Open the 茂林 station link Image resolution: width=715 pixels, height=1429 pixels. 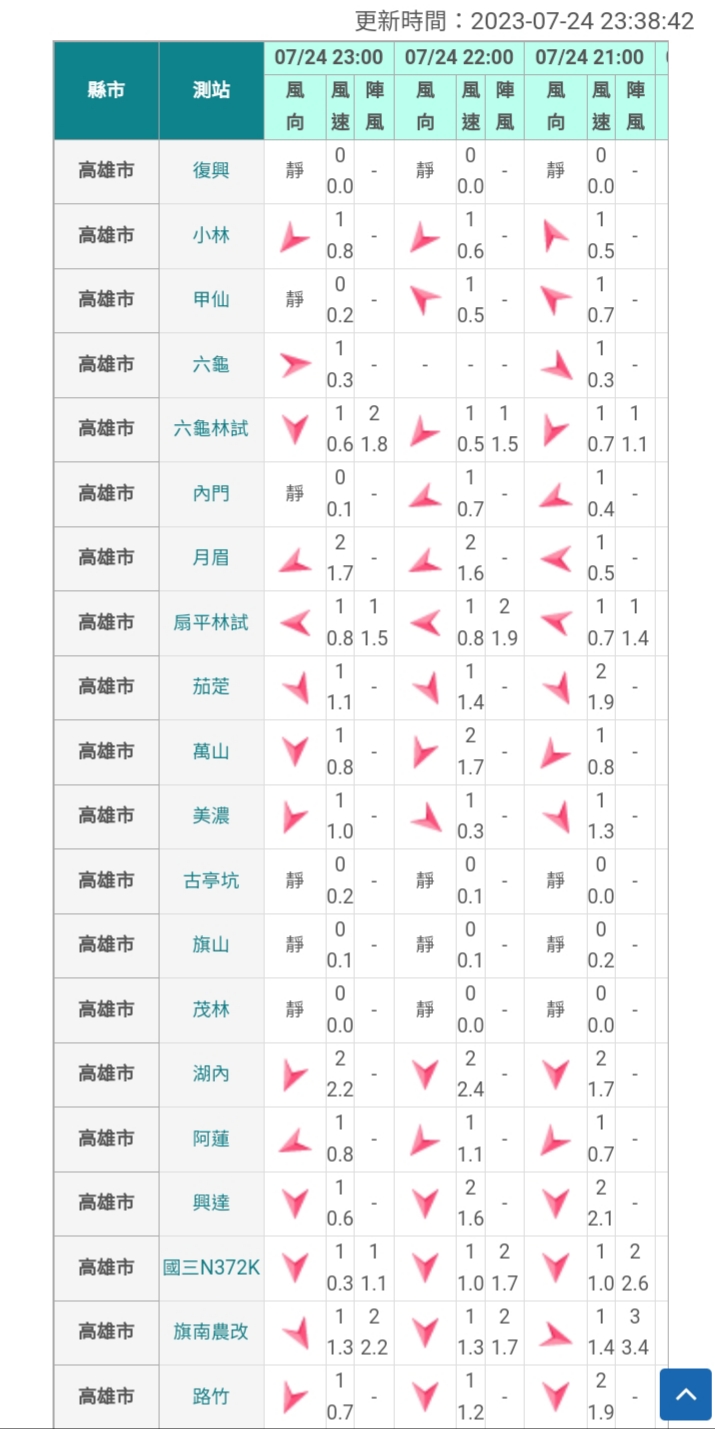pyautogui.click(x=211, y=1010)
